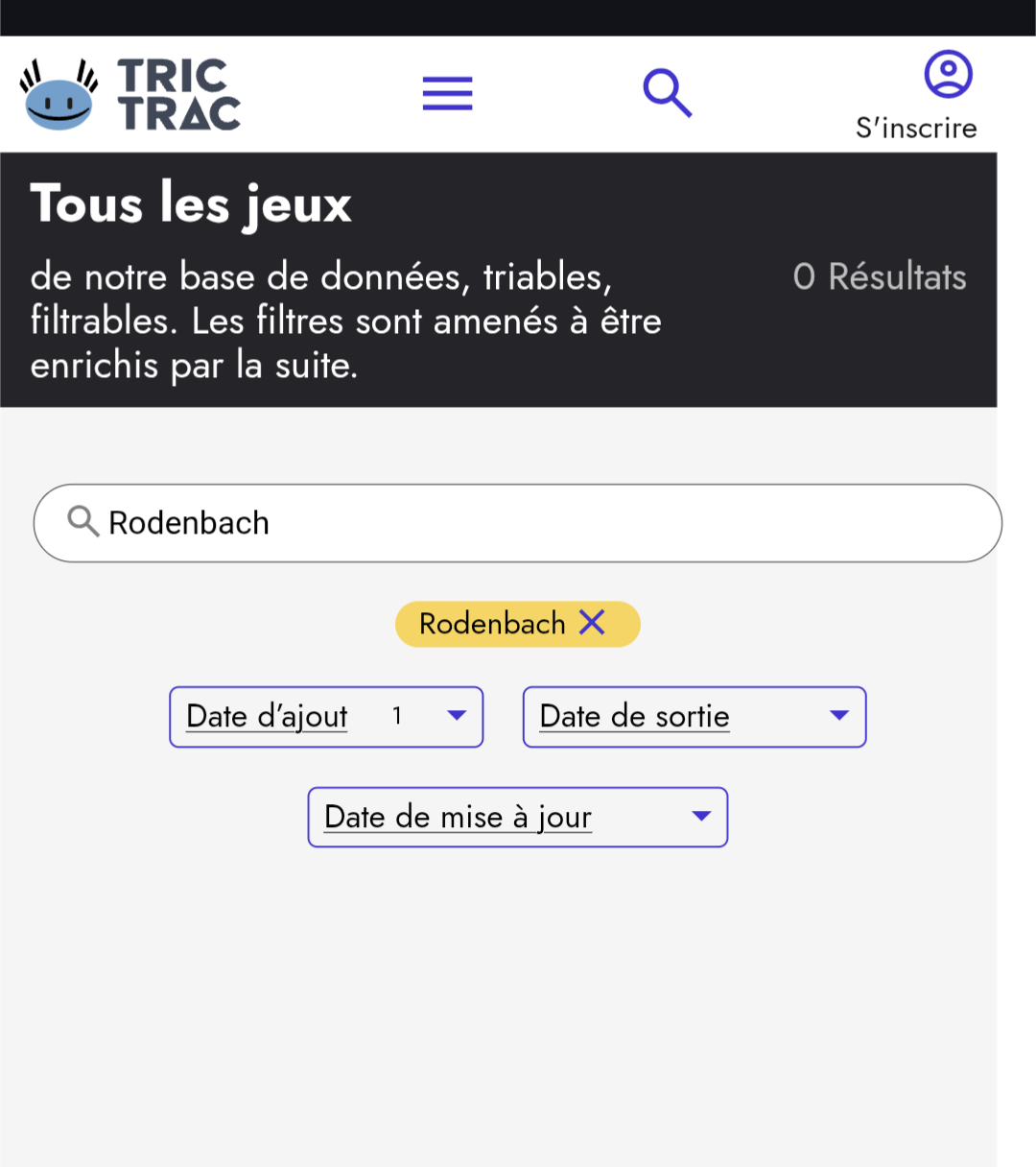Expand the Date de mise à jour dropdown

pos(517,818)
